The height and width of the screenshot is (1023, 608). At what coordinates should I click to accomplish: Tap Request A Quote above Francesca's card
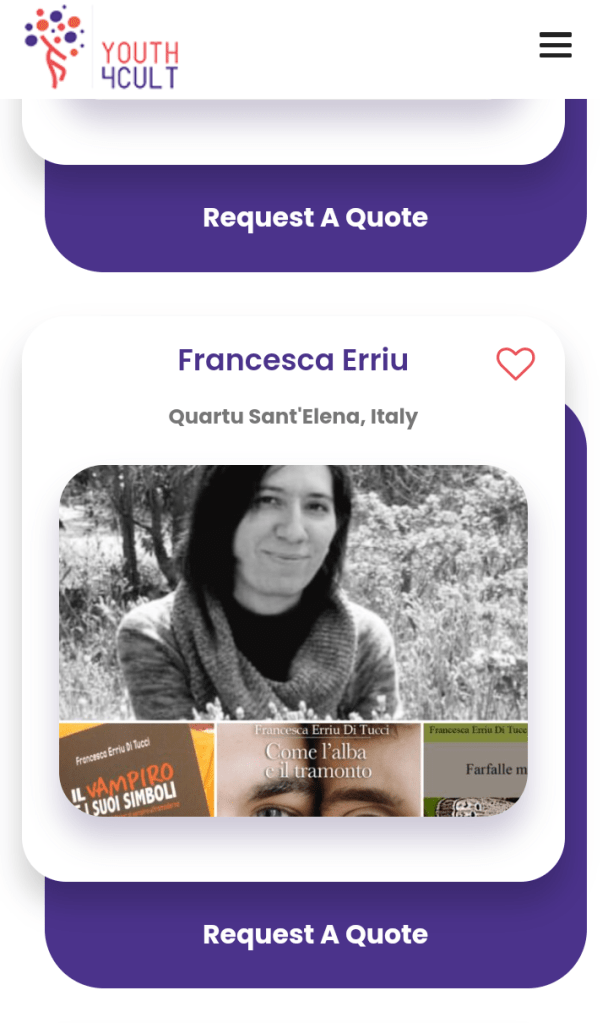pyautogui.click(x=315, y=217)
